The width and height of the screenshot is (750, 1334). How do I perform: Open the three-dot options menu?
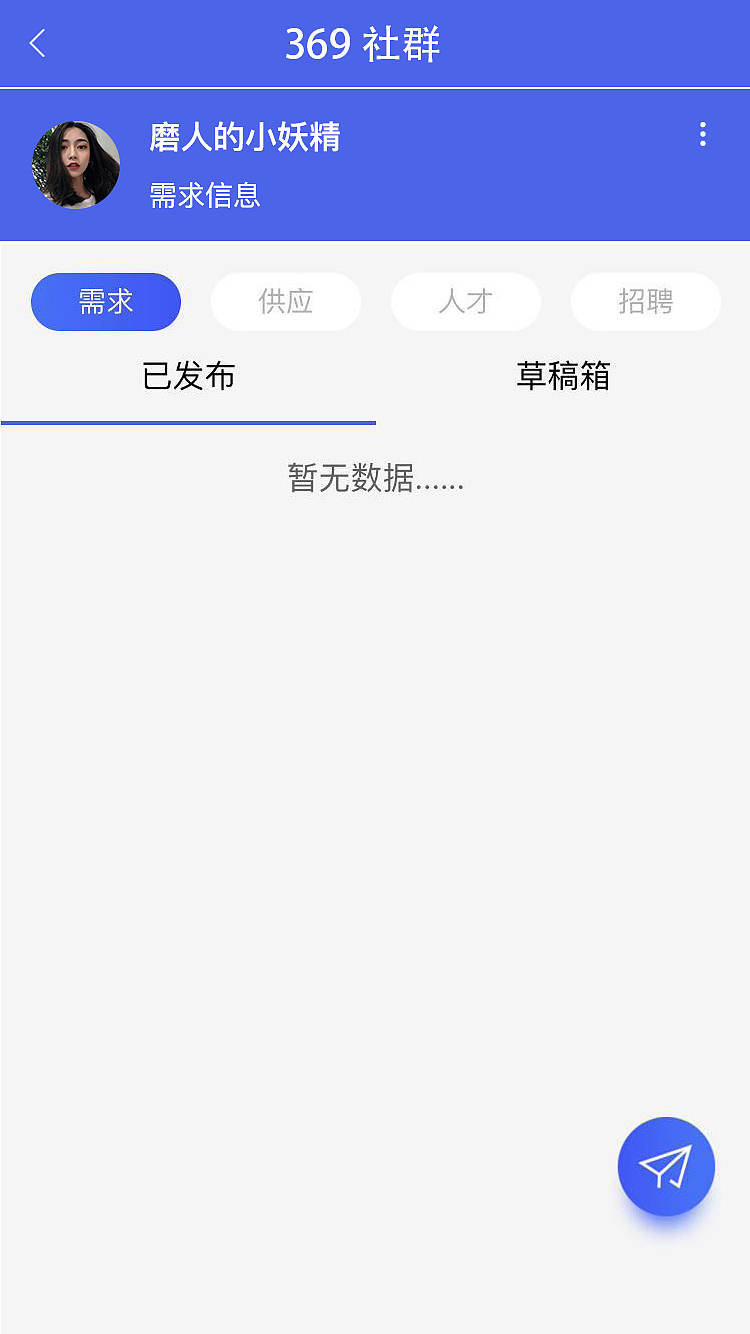[703, 134]
